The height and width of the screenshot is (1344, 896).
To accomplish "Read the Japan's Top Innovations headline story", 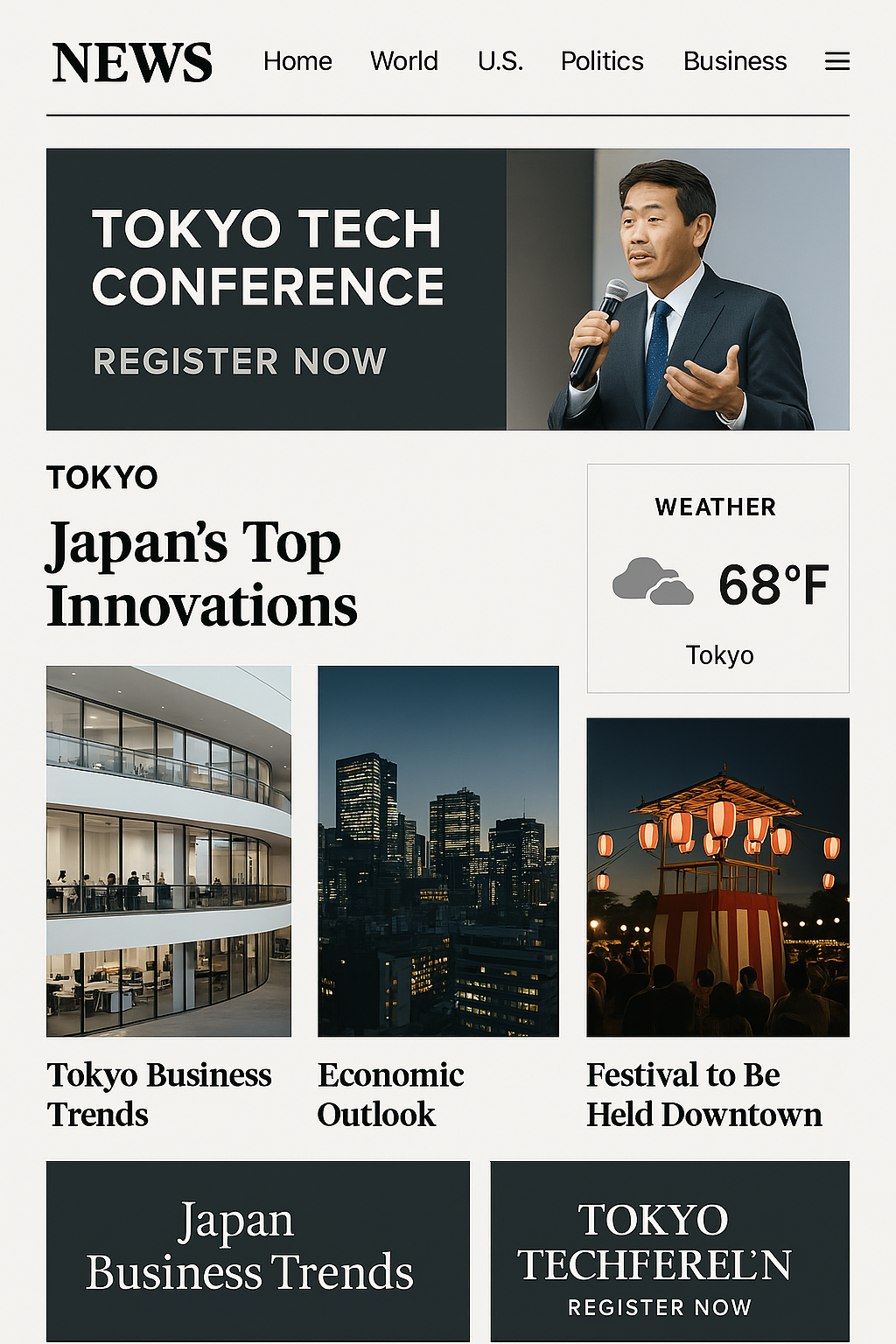I will [202, 573].
